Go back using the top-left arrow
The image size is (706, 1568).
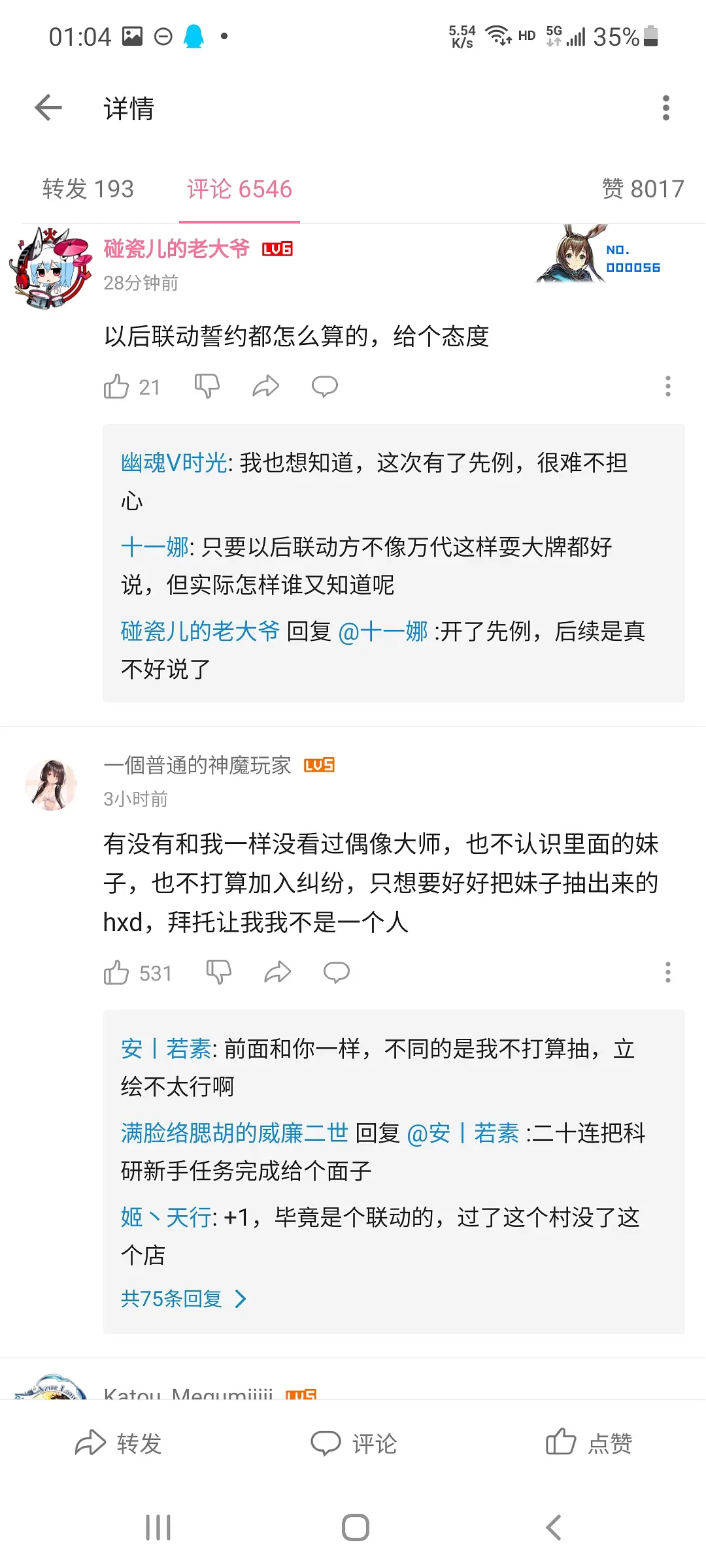(48, 108)
